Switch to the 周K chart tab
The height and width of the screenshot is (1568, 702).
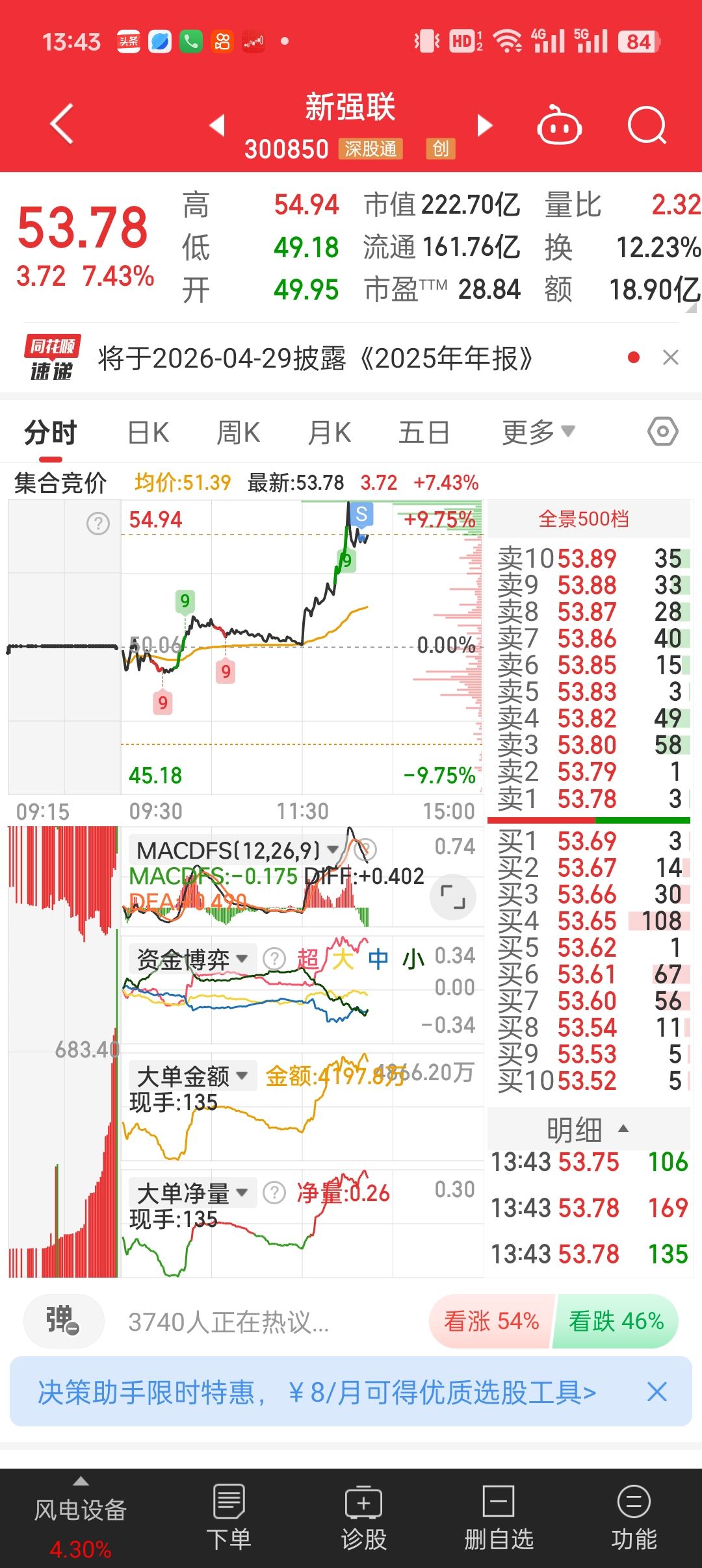pos(238,433)
